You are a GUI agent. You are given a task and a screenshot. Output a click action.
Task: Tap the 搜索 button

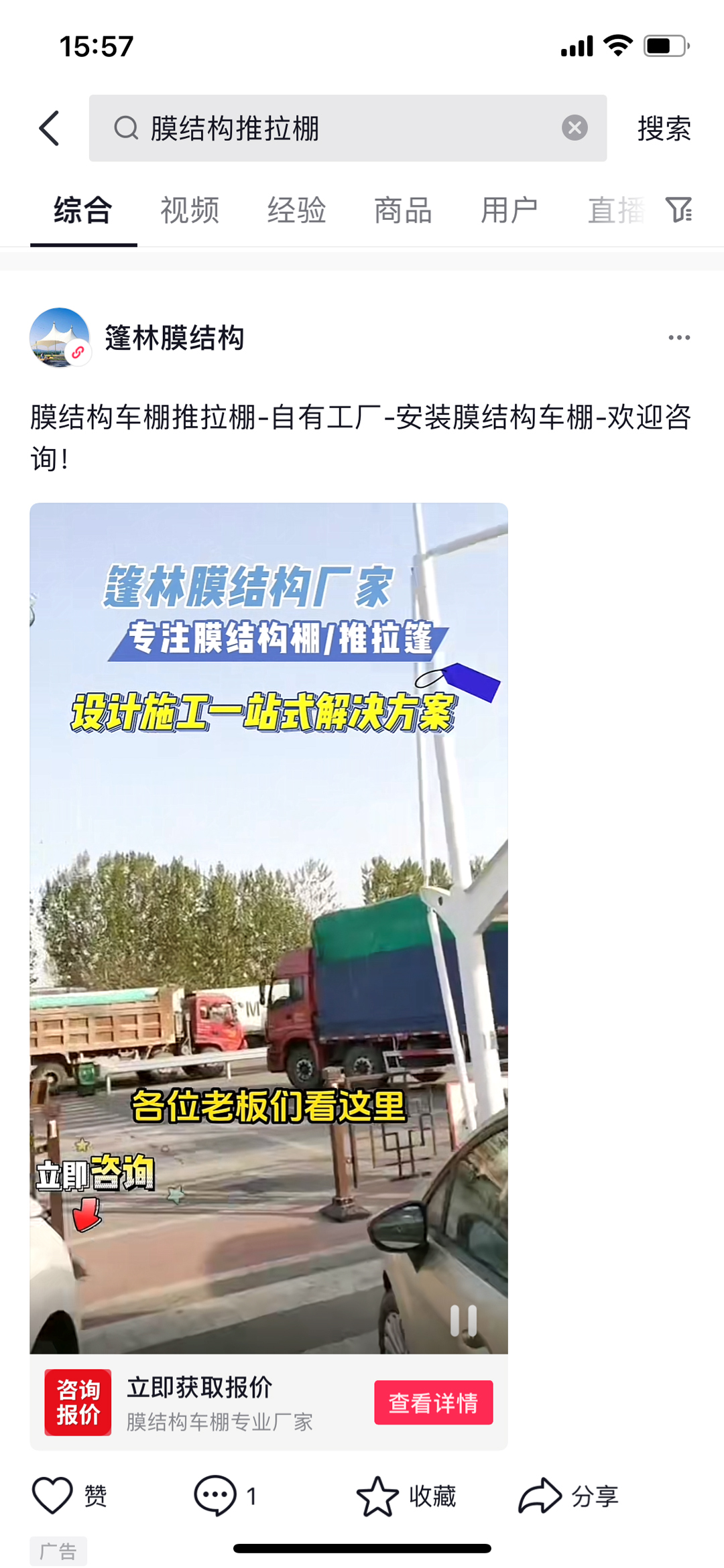click(663, 128)
